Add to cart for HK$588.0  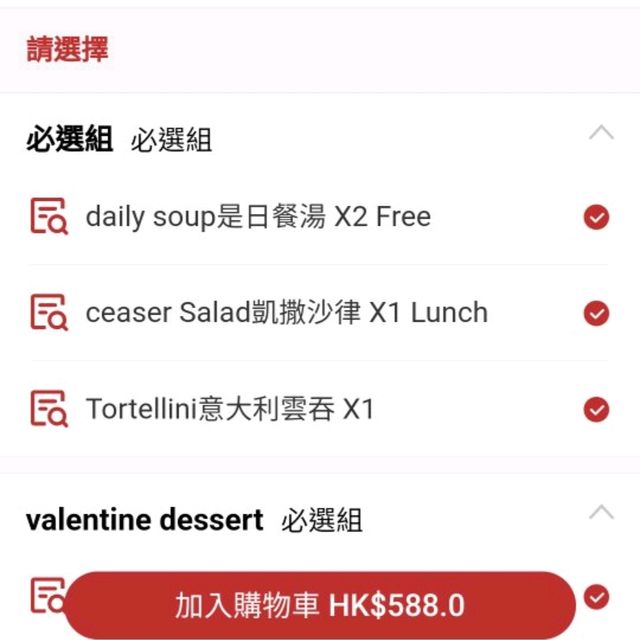320,605
